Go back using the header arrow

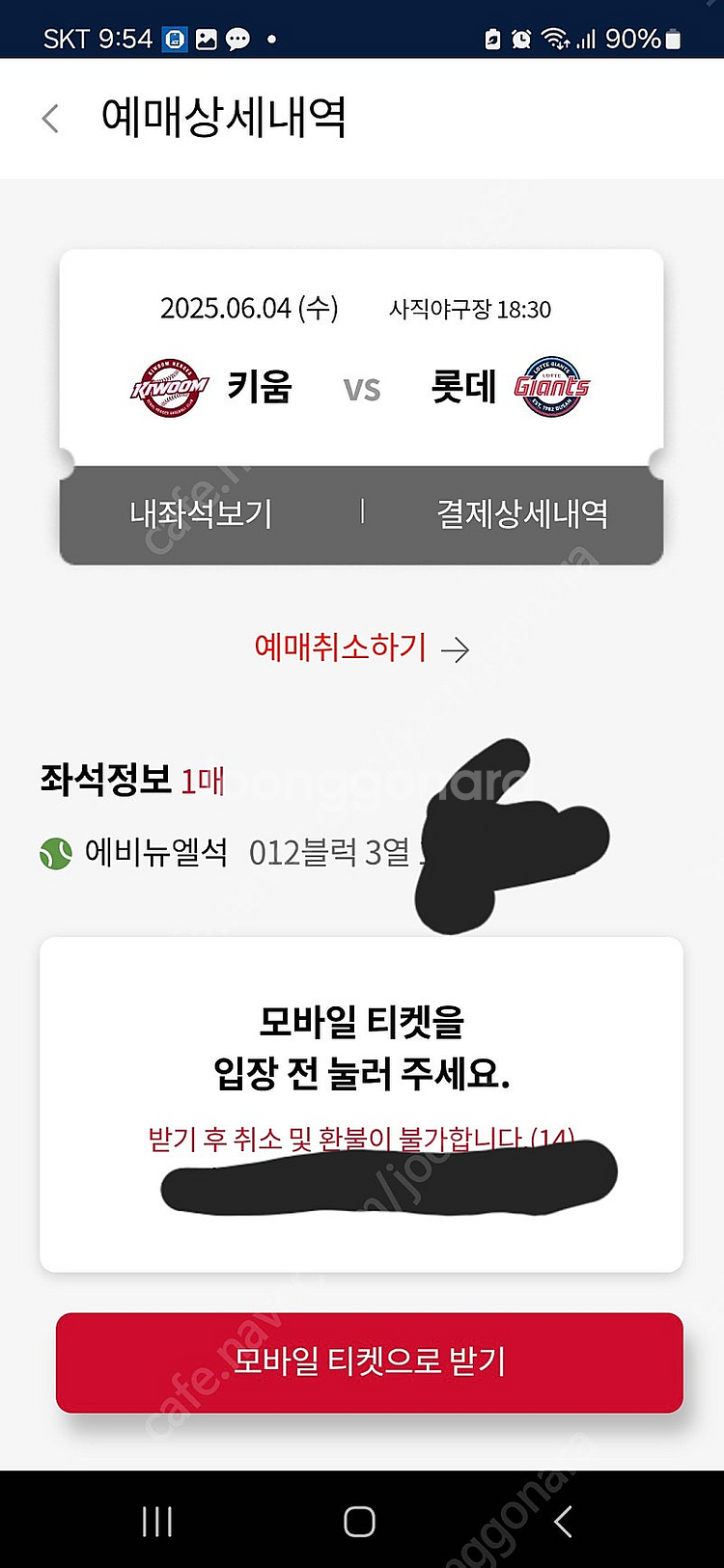(x=50, y=119)
